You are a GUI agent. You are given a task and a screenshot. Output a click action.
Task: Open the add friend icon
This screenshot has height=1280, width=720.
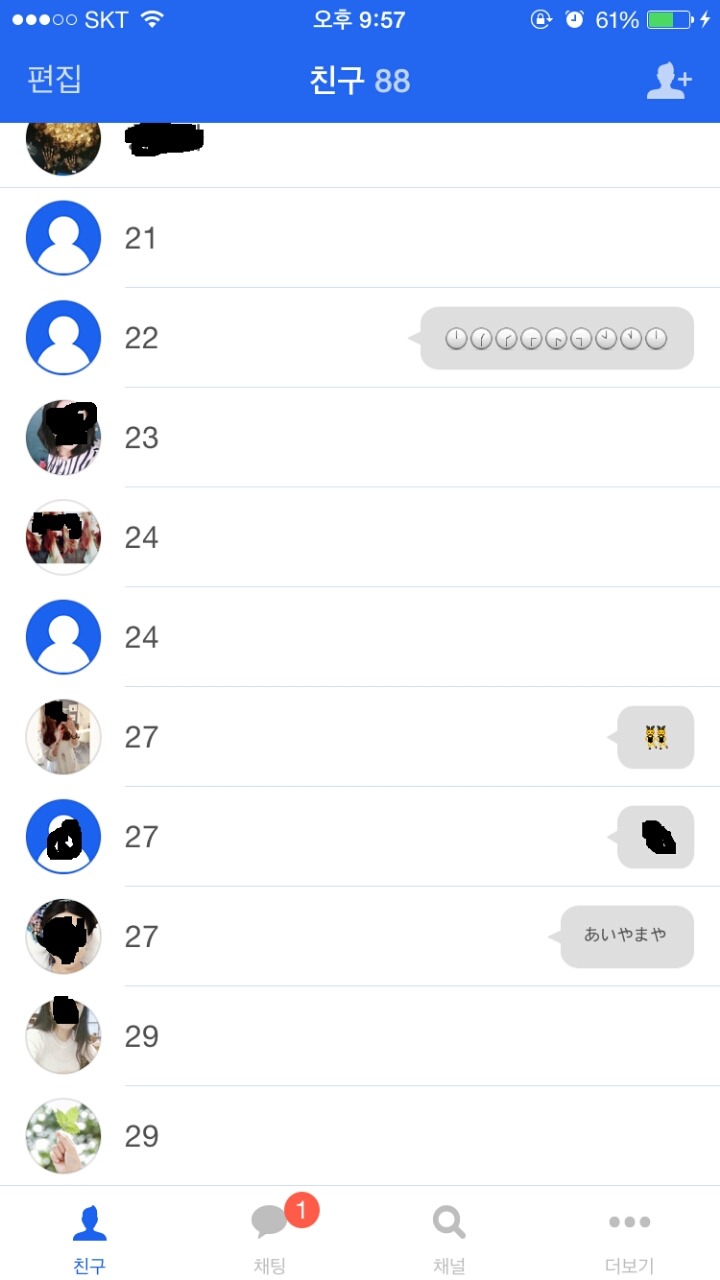coord(668,81)
